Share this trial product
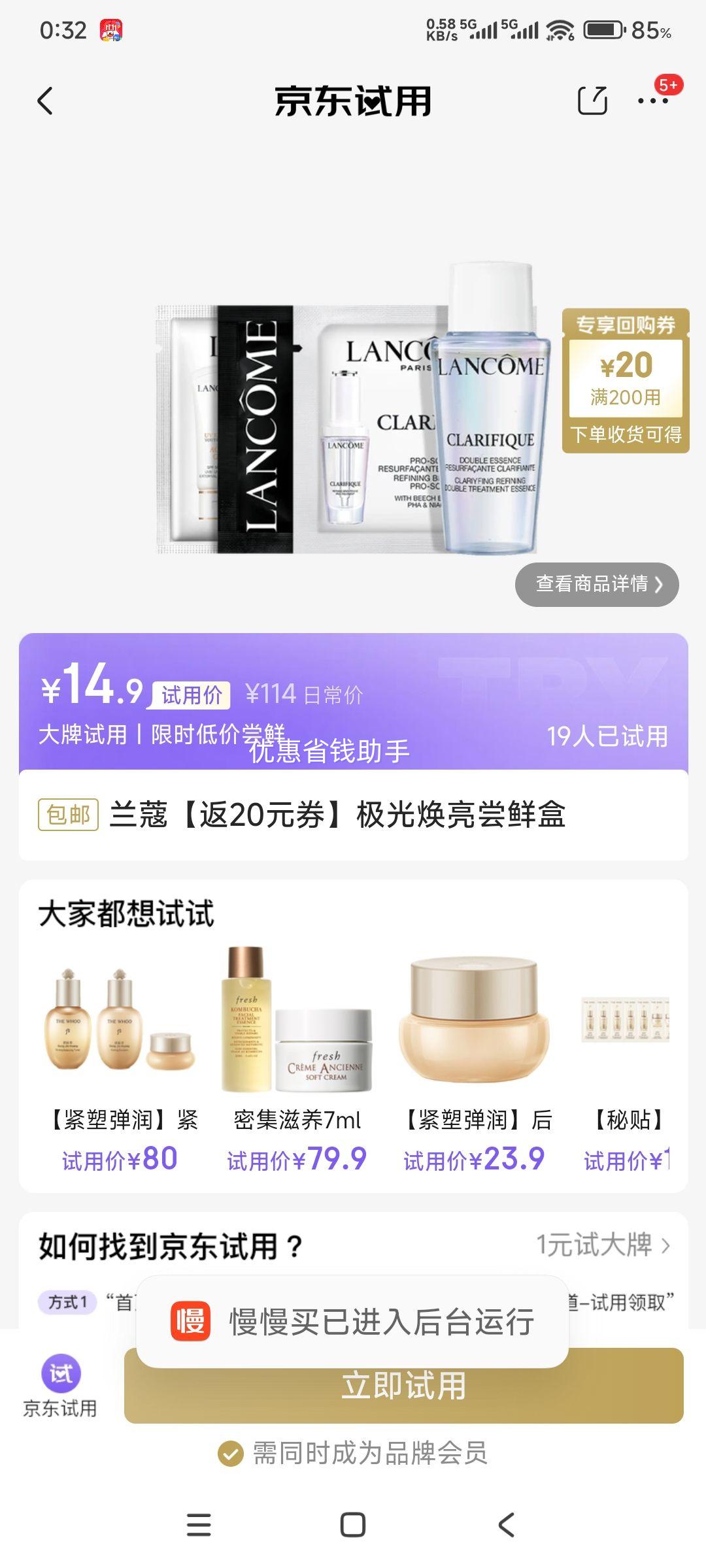 coord(592,101)
